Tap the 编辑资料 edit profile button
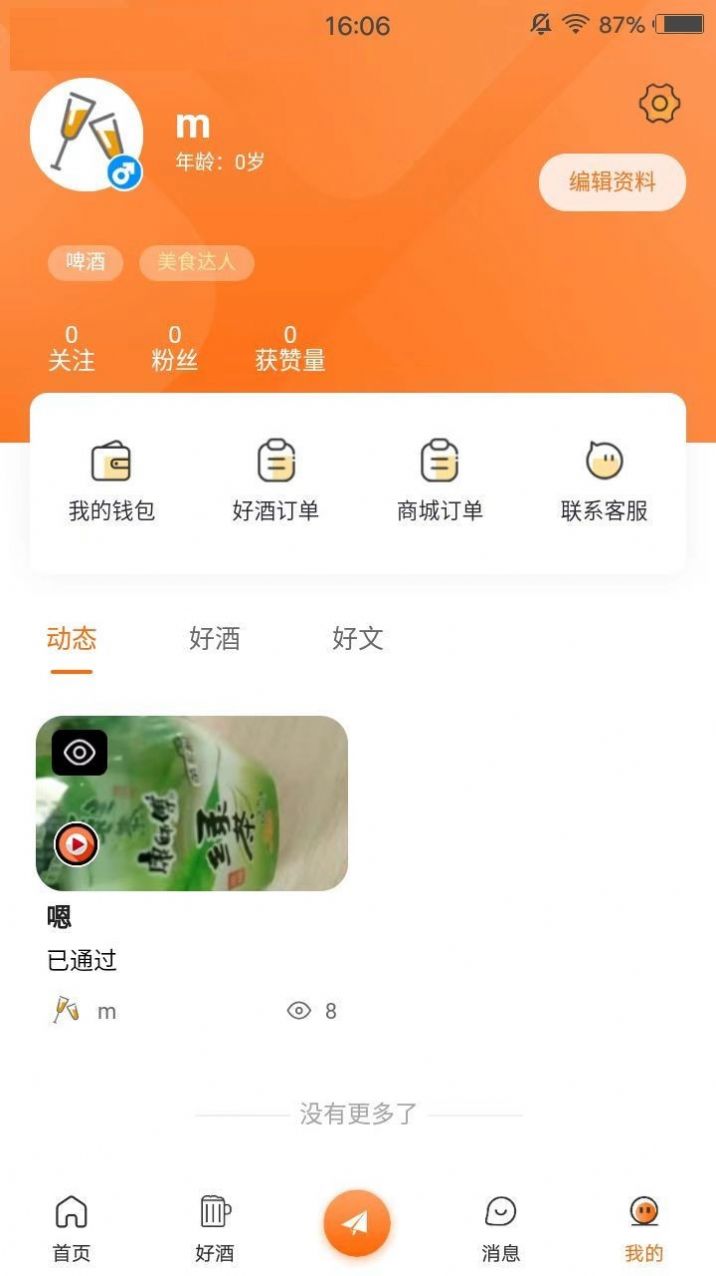 tap(612, 182)
